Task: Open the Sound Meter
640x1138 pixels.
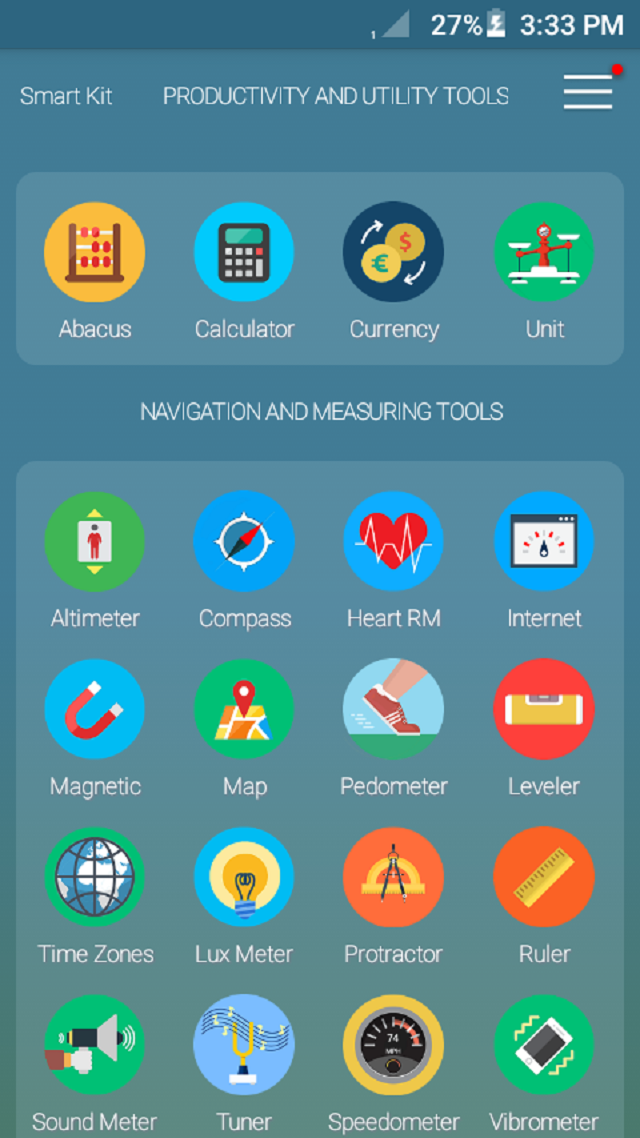Action: (95, 1045)
